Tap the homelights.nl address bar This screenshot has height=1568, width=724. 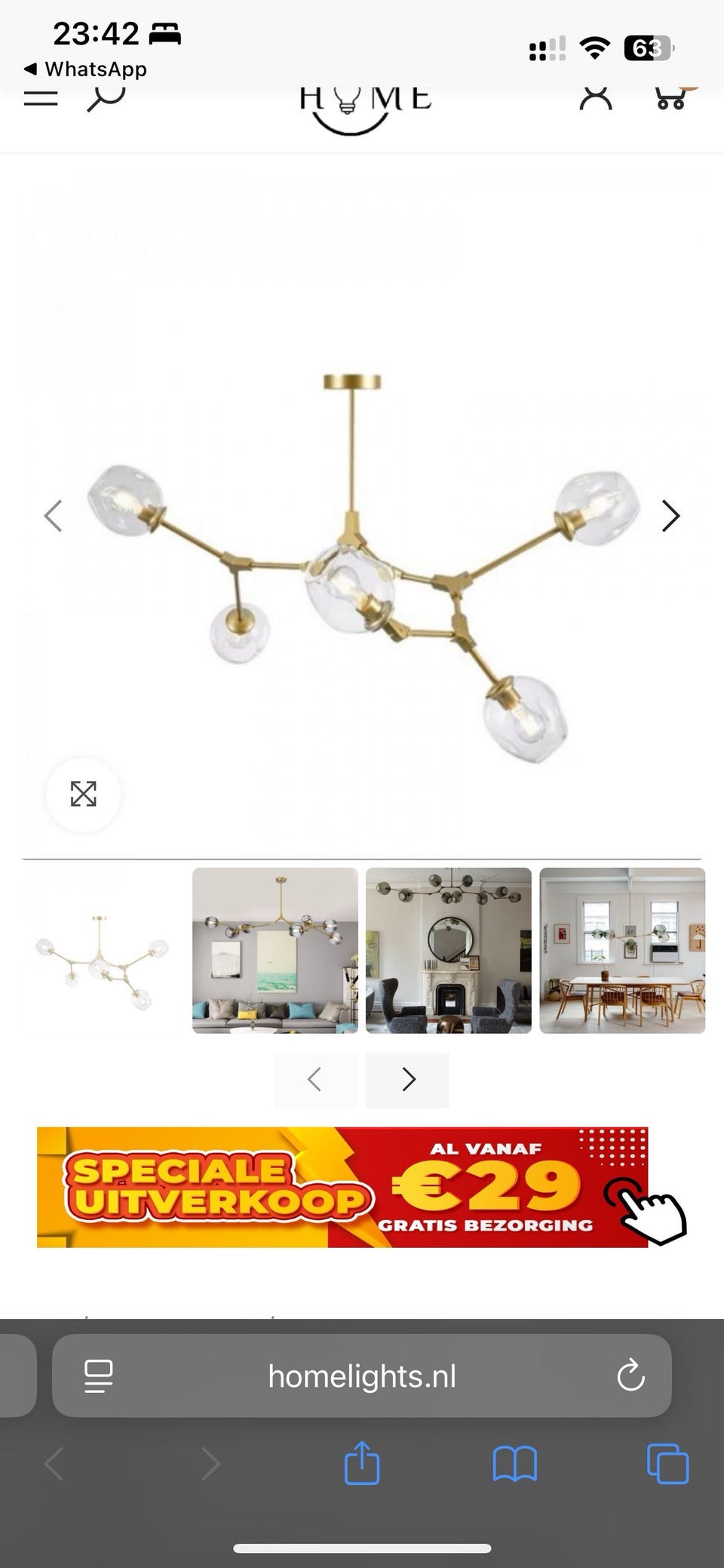[362, 1376]
